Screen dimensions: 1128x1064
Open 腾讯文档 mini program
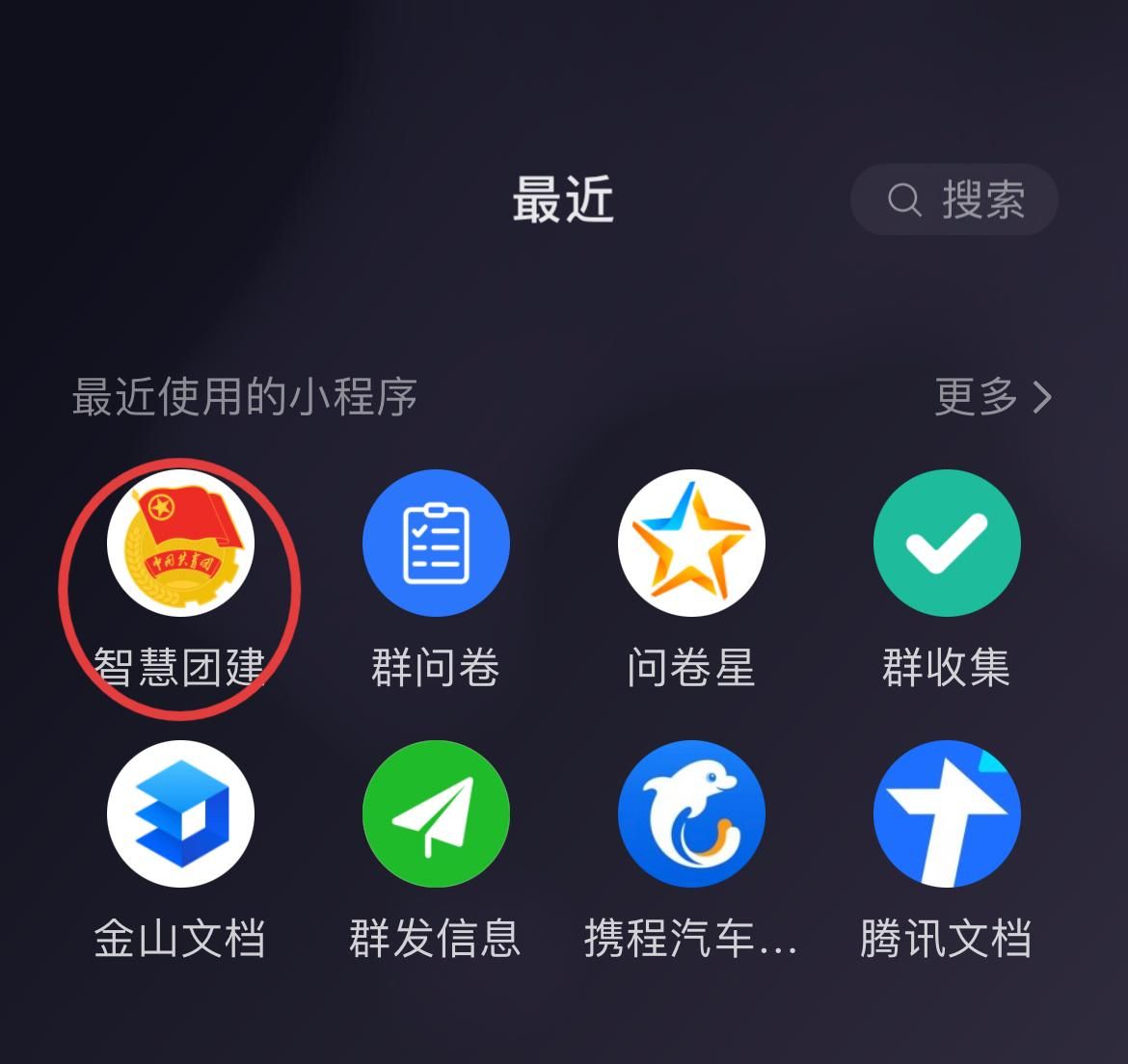point(947,814)
